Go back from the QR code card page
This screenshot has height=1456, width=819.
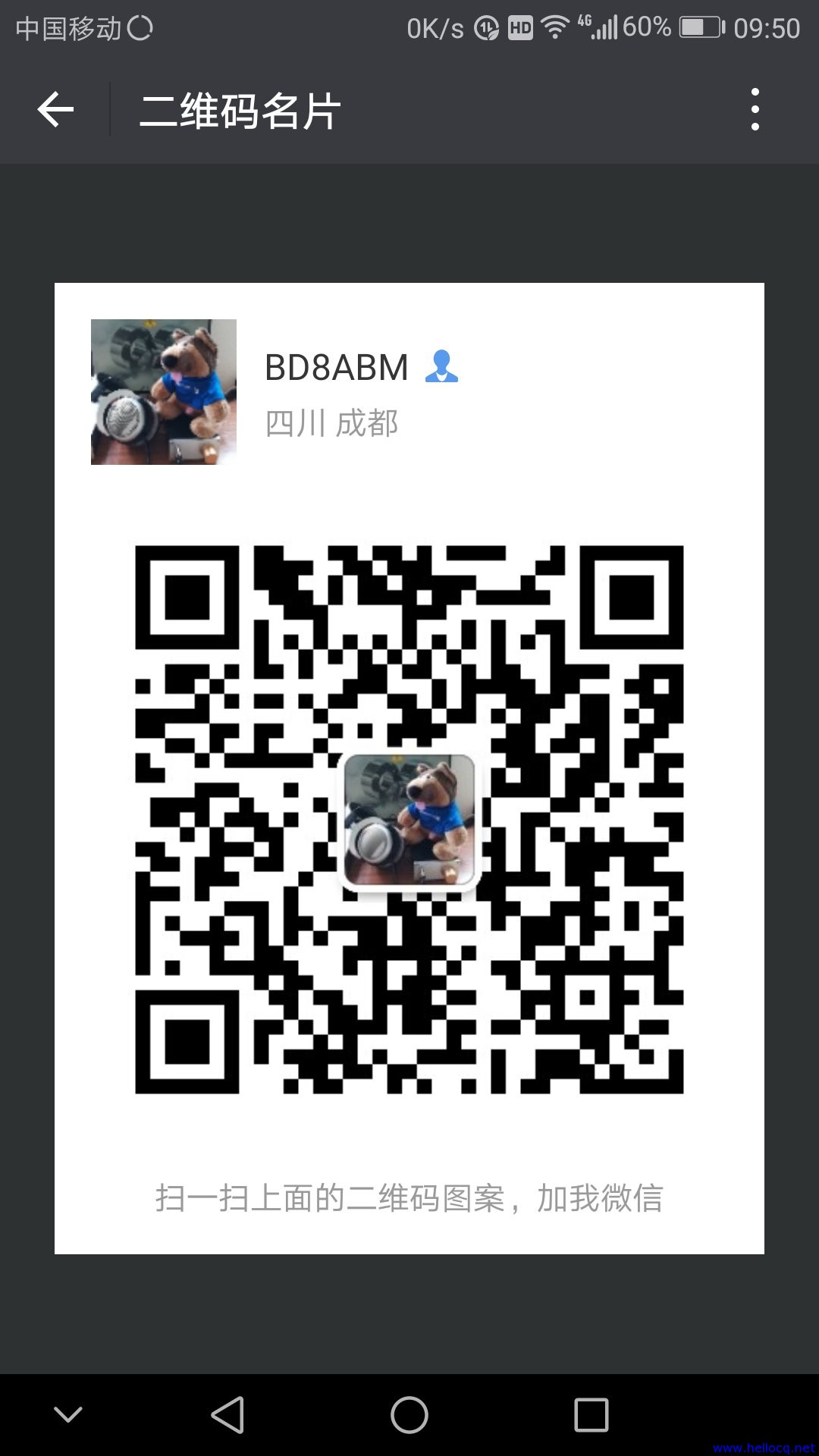[x=55, y=110]
